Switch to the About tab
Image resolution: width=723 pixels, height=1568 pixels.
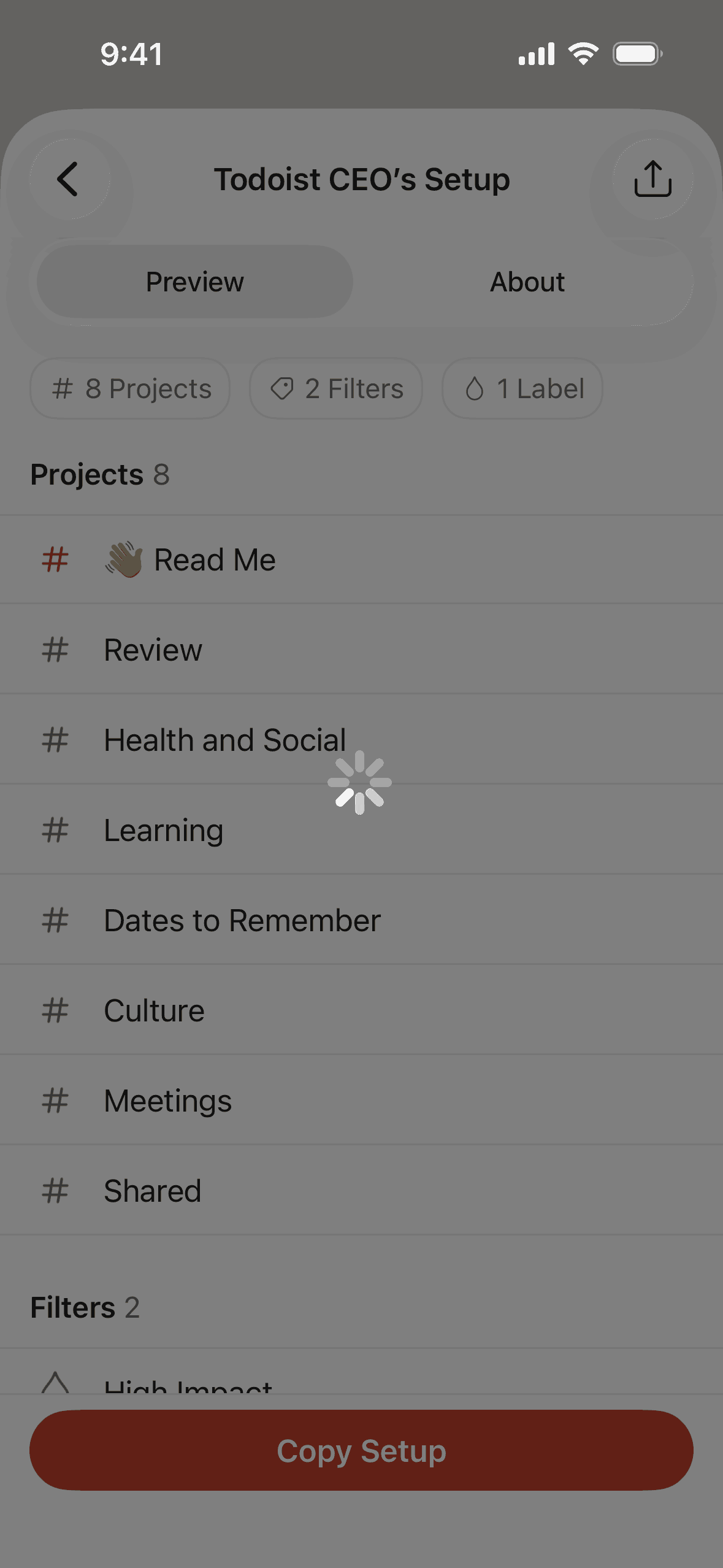click(x=527, y=282)
